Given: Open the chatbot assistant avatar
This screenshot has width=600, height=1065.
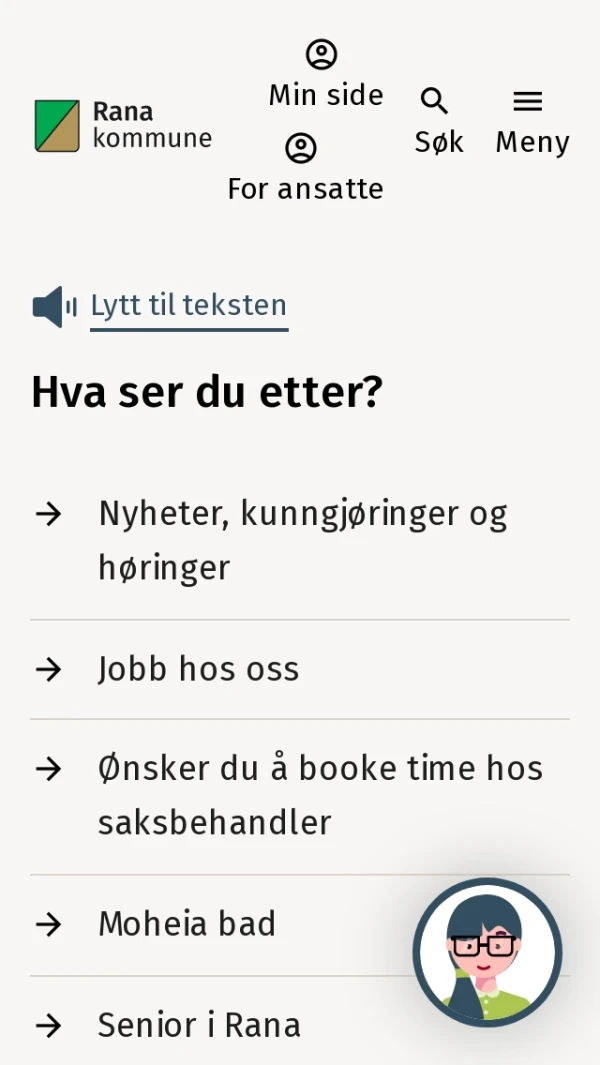Looking at the screenshot, I should pos(487,954).
